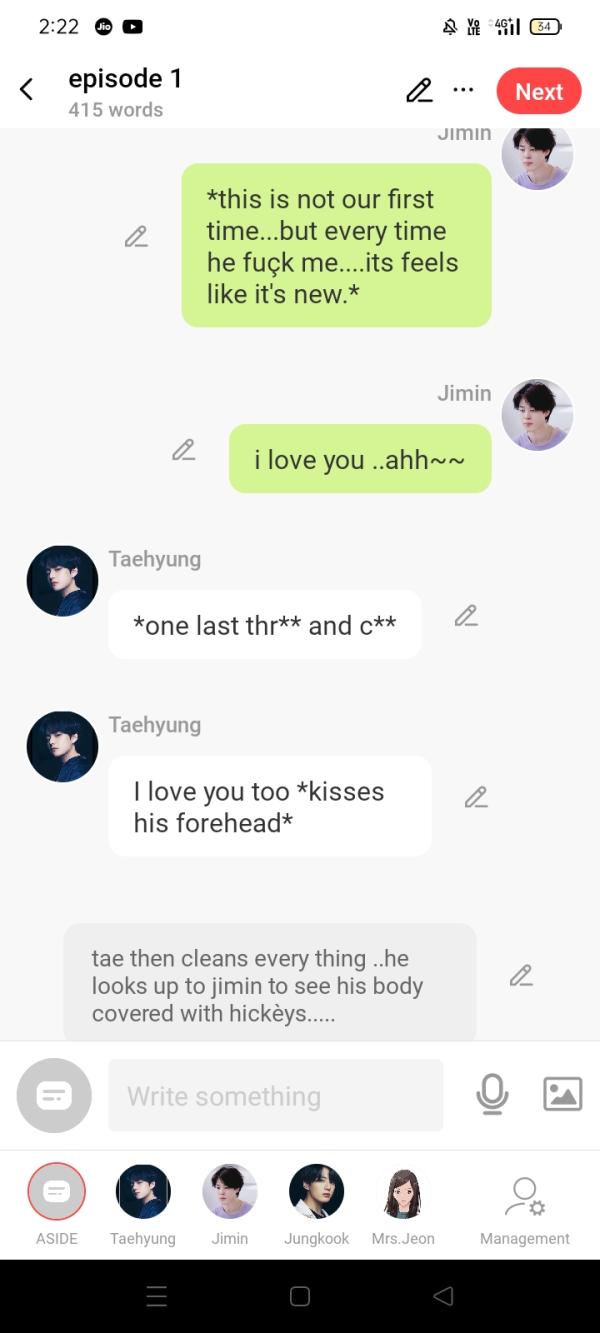Tap the system home button
The height and width of the screenshot is (1333, 600).
pos(299,1296)
